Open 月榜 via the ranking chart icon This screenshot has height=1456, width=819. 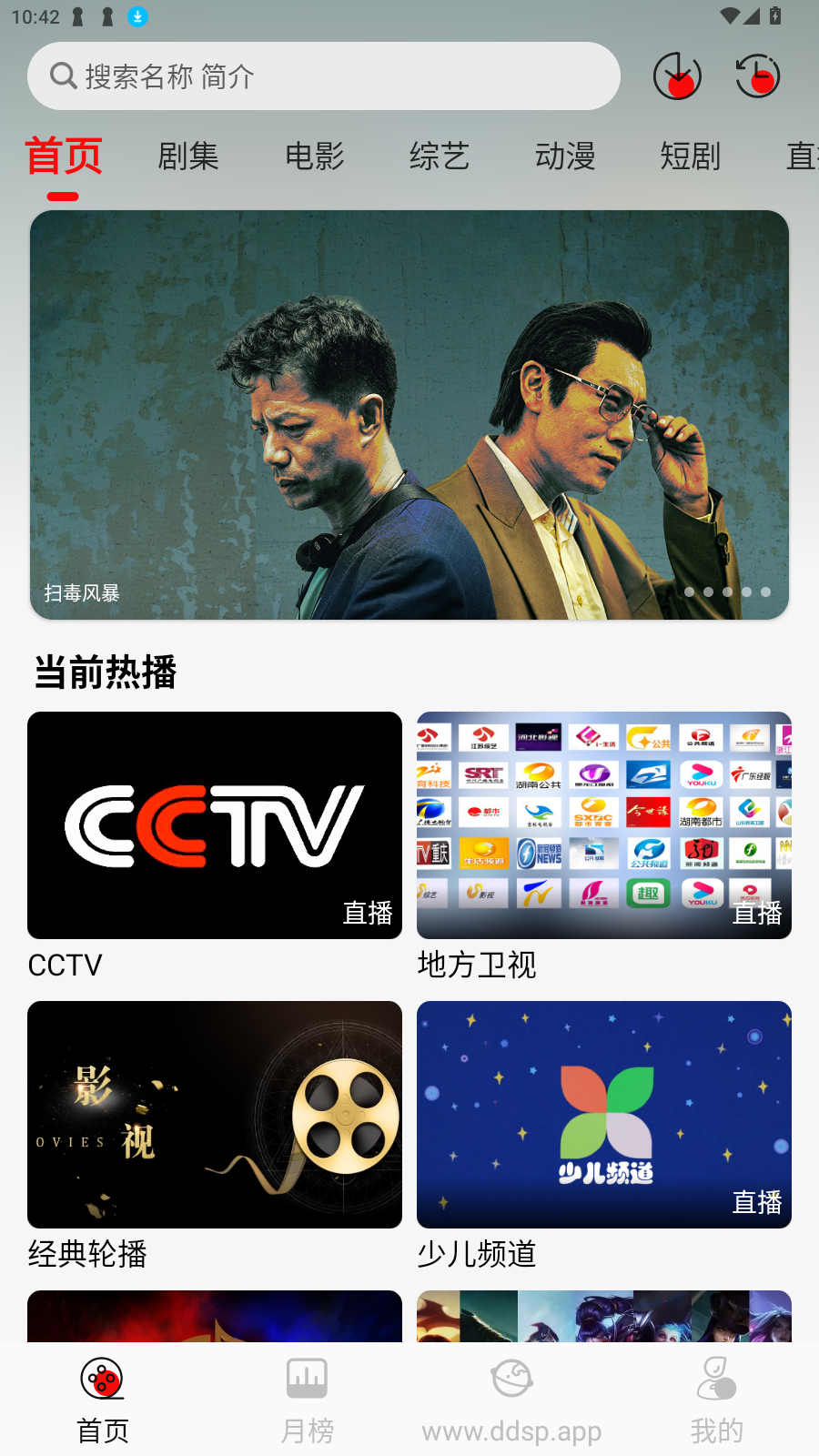307,1379
